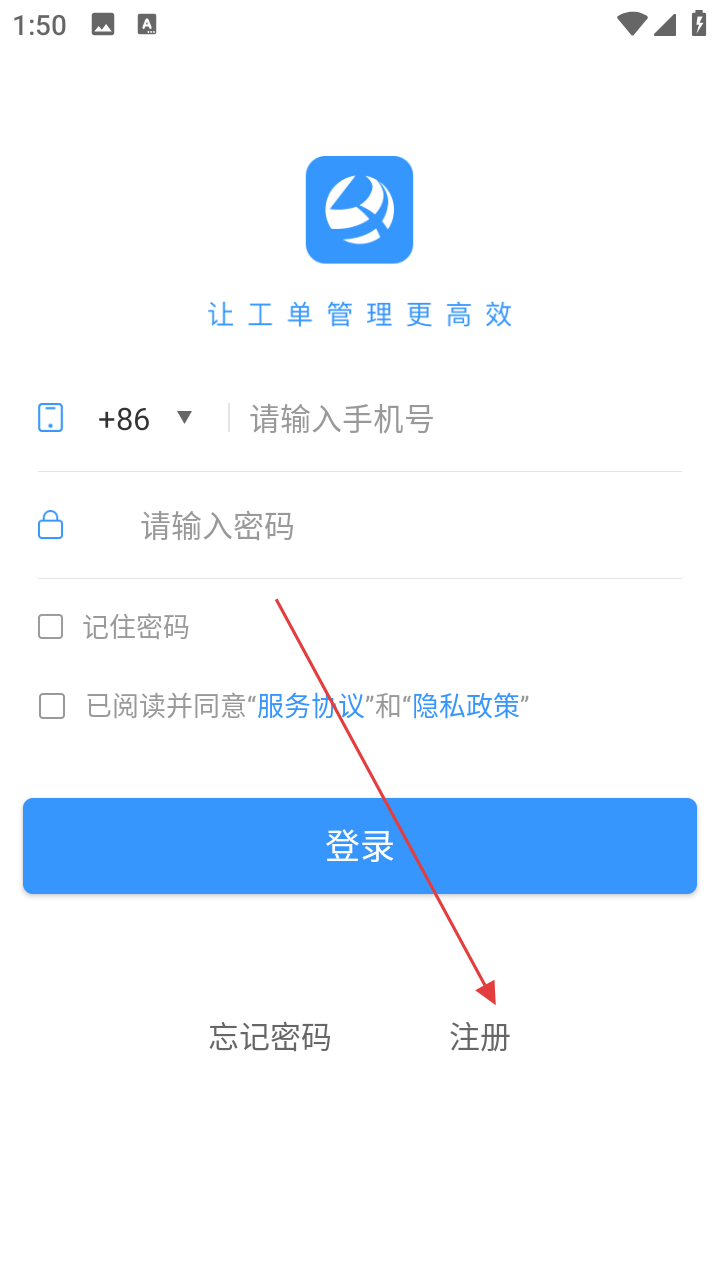Tap the 登录 button
The width and height of the screenshot is (720, 1280).
pyautogui.click(x=360, y=846)
